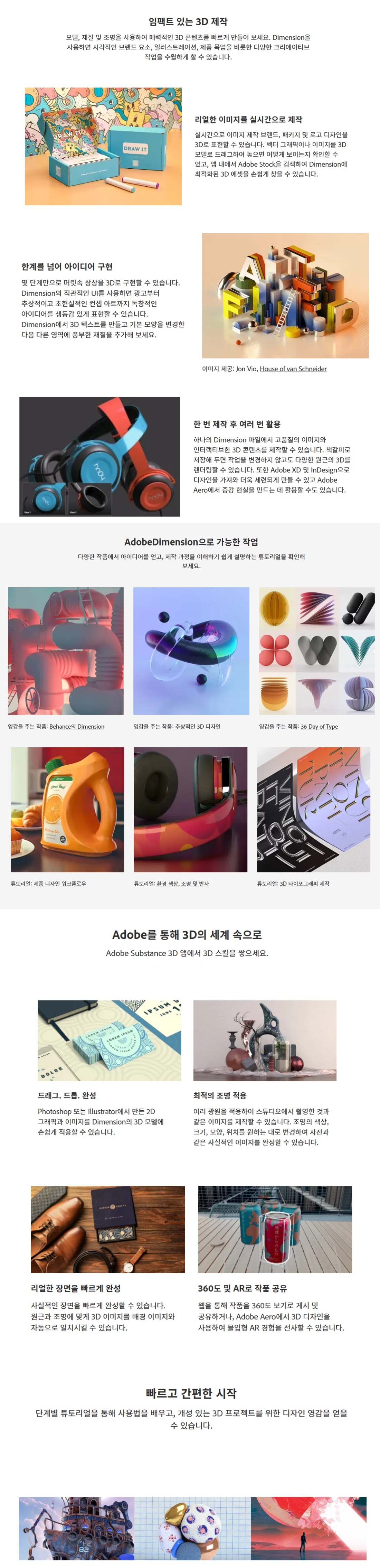The height and width of the screenshot is (1568, 380).
Task: Follow the 36 Day of Type link
Action: (x=319, y=726)
